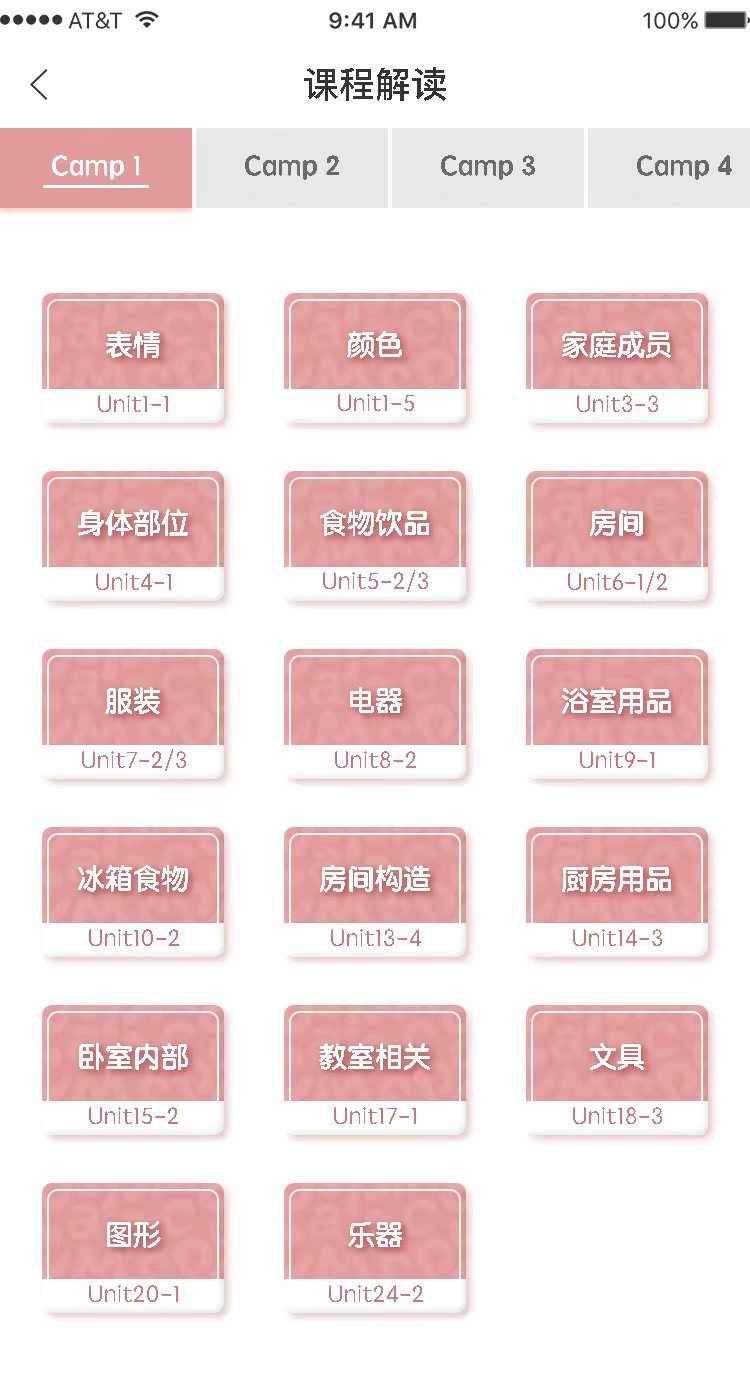Open the 服装 Unit7-2/3 card

click(x=133, y=713)
